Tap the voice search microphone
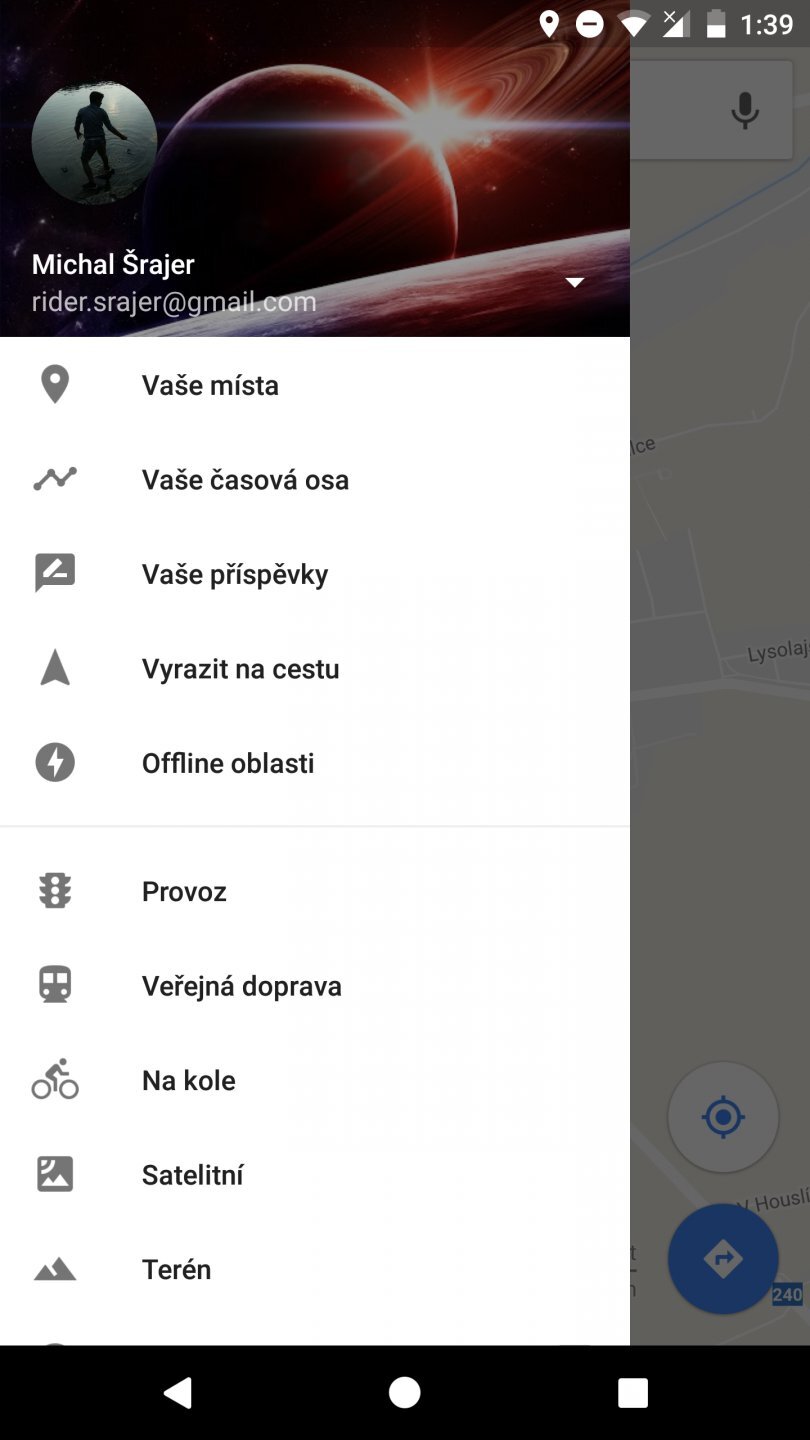The height and width of the screenshot is (1440, 810). click(x=744, y=111)
